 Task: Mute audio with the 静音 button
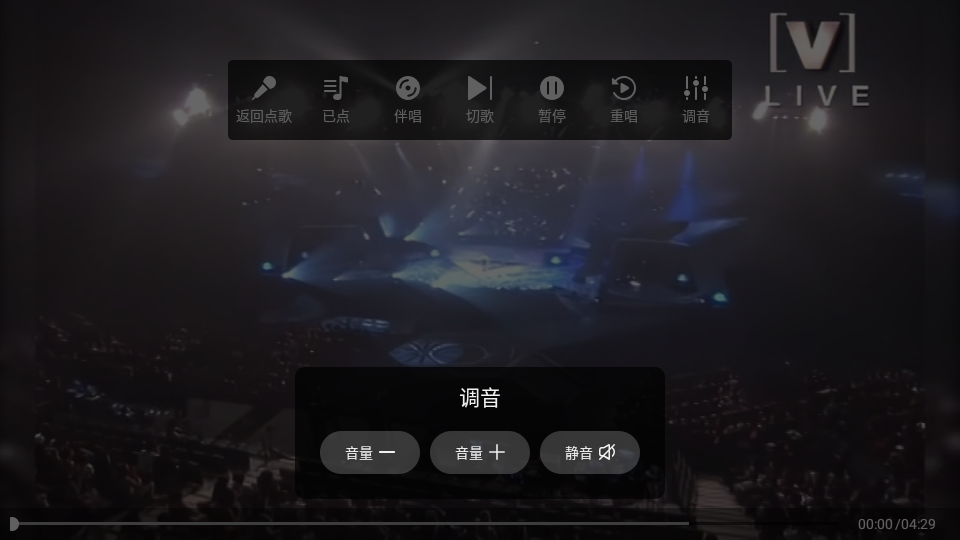point(590,453)
